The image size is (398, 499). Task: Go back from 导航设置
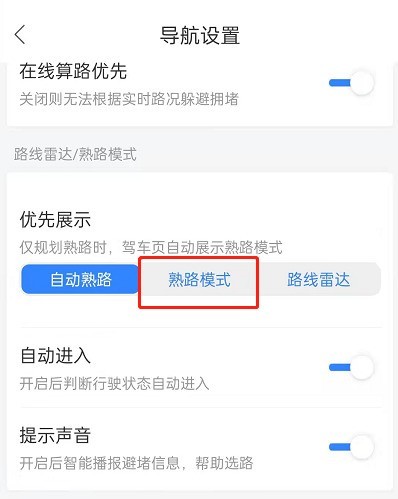(x=20, y=34)
